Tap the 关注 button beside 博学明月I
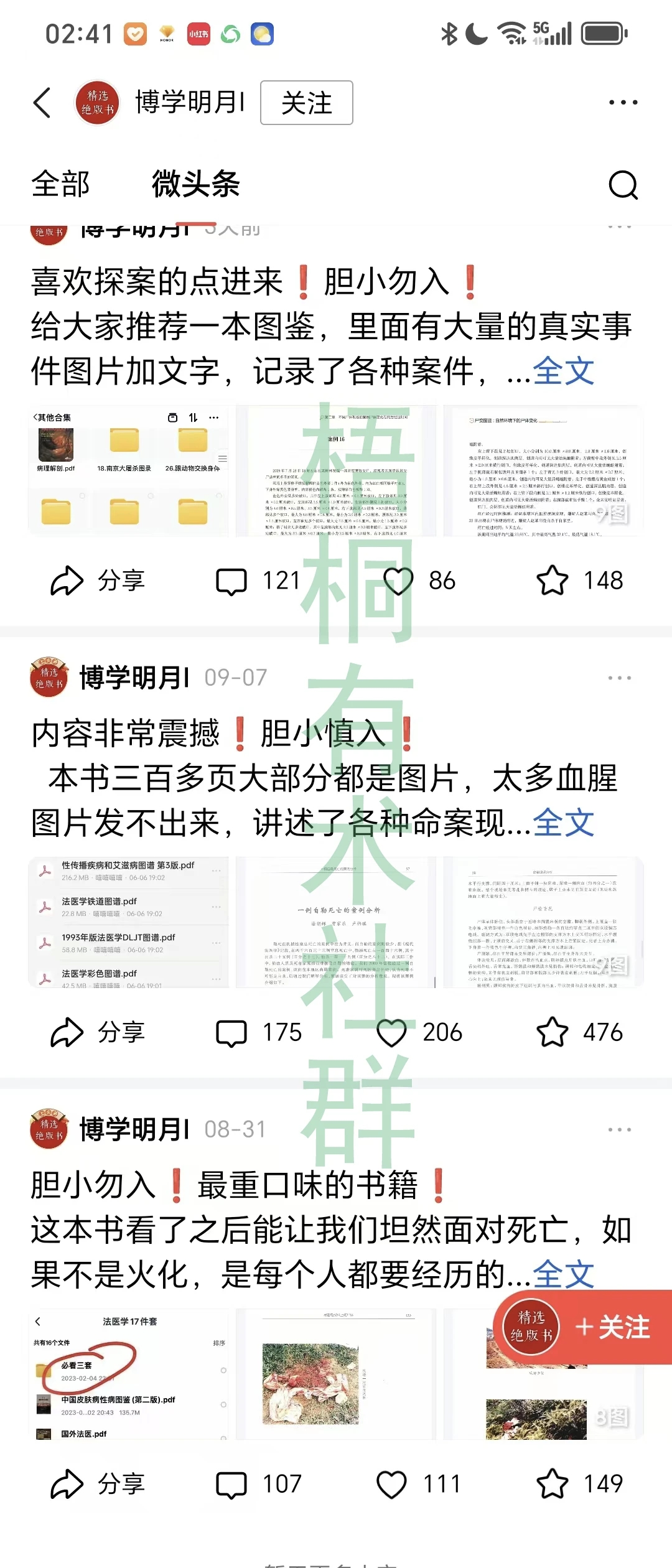 pyautogui.click(x=306, y=103)
